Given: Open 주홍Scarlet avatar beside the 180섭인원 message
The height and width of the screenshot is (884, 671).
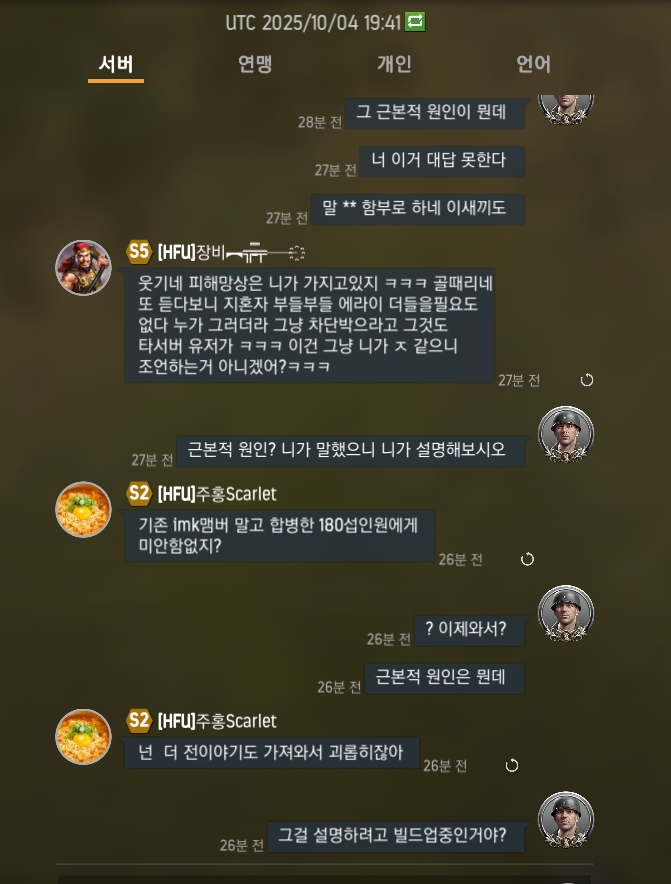Looking at the screenshot, I should coord(83,510).
